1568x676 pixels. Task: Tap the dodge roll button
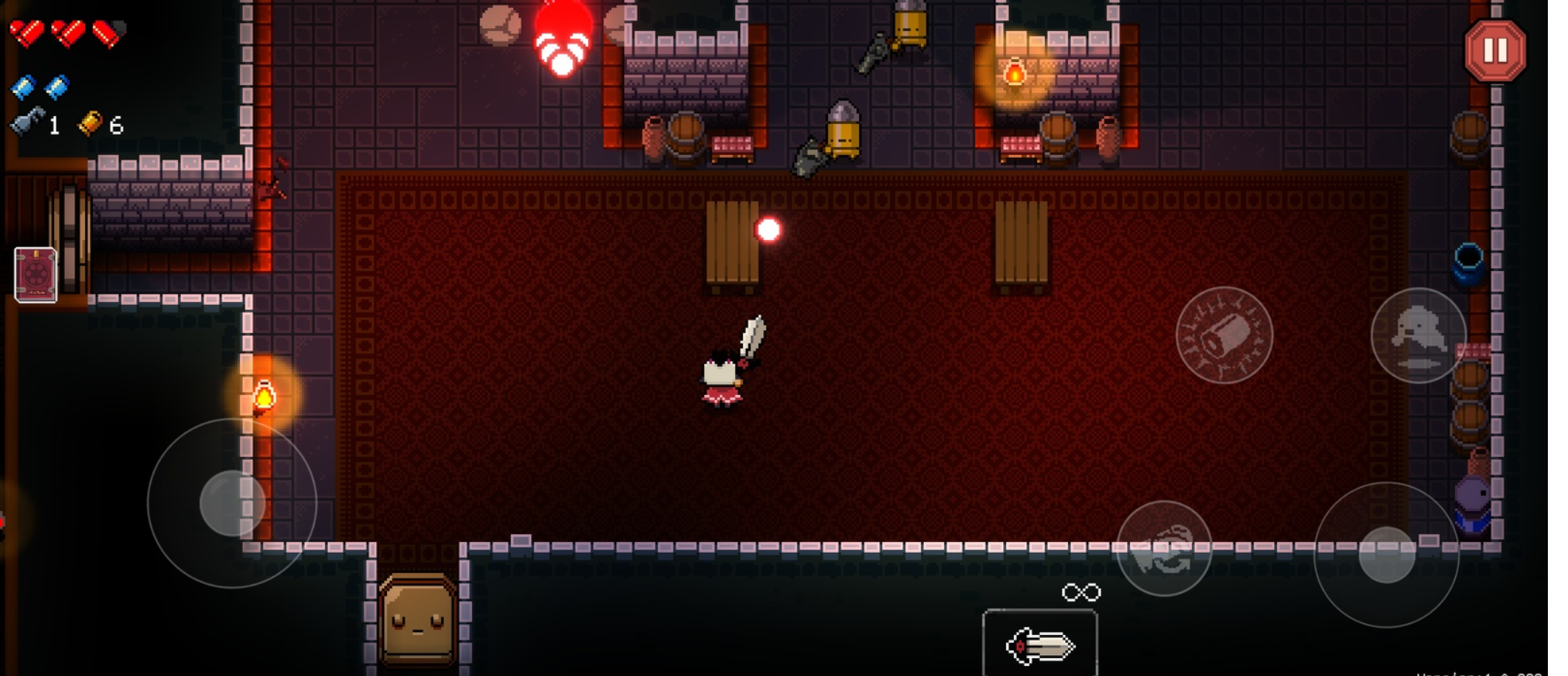(x=1418, y=335)
